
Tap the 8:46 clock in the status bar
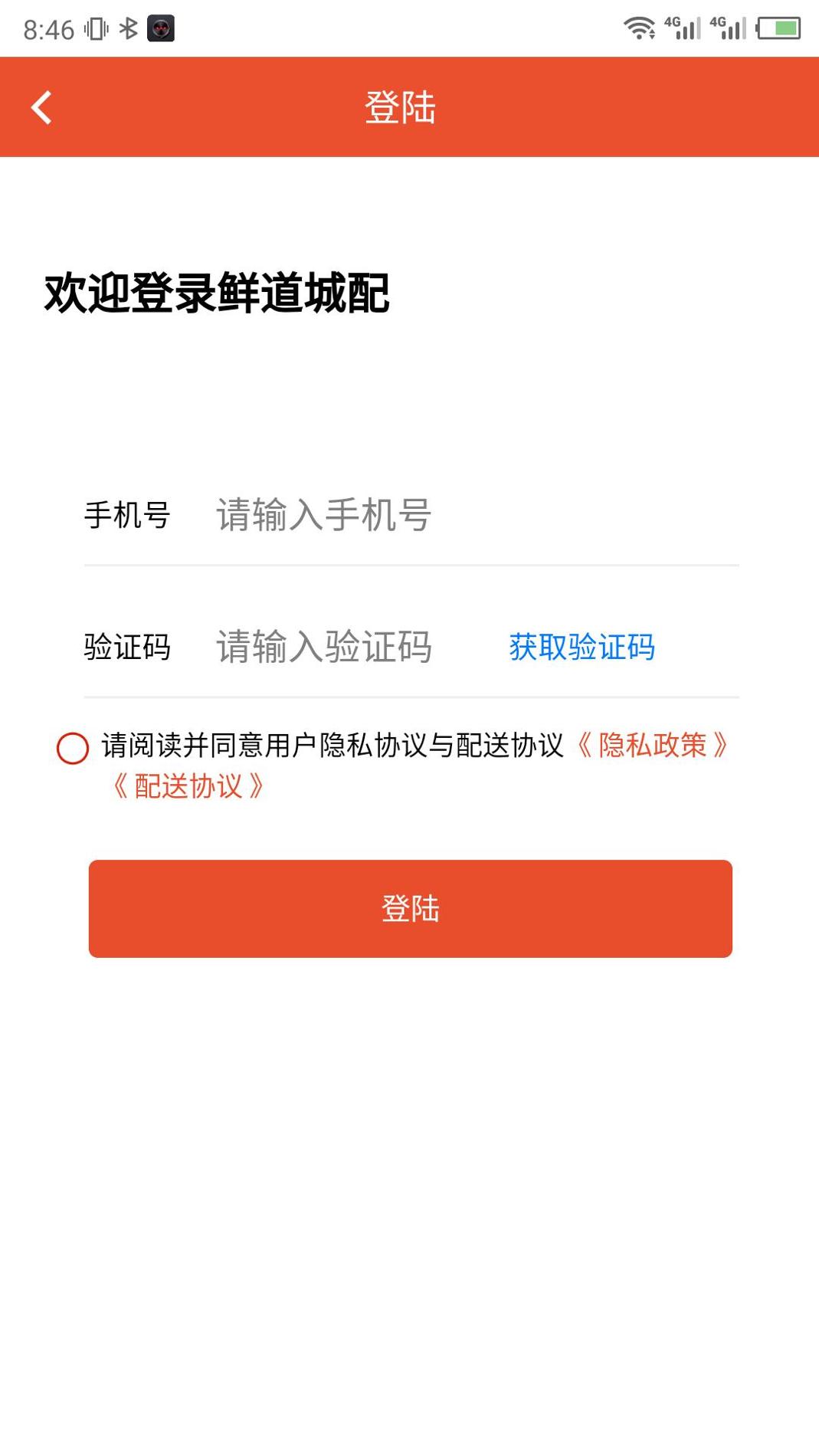point(46,28)
